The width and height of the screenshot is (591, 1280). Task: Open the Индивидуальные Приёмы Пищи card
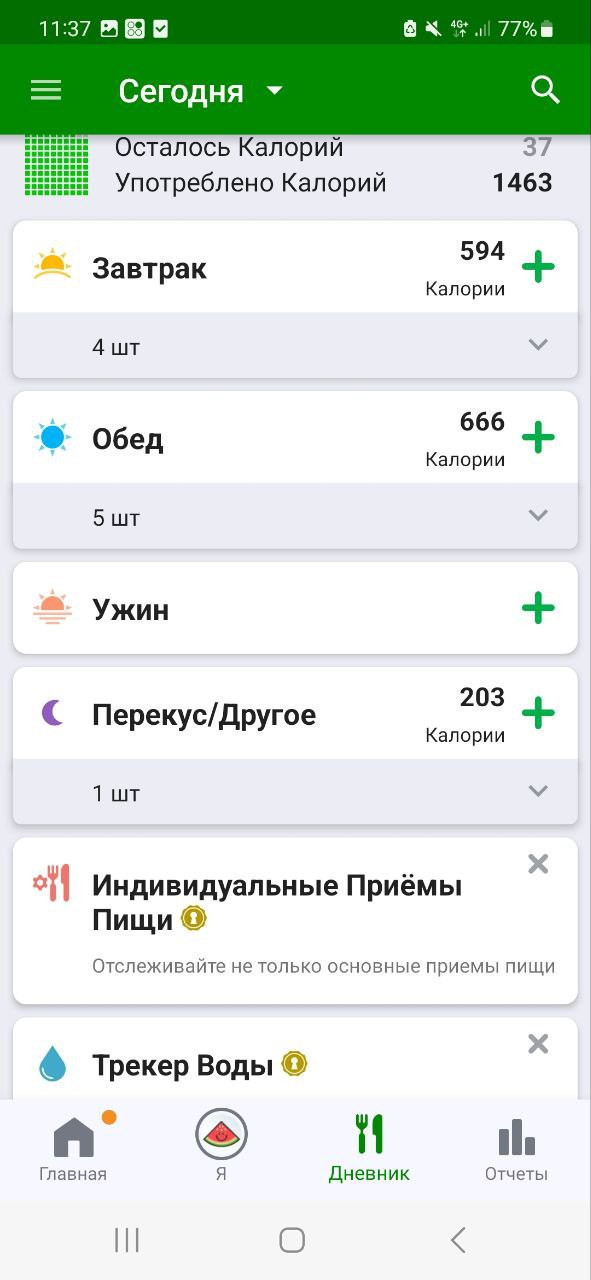[x=295, y=921]
